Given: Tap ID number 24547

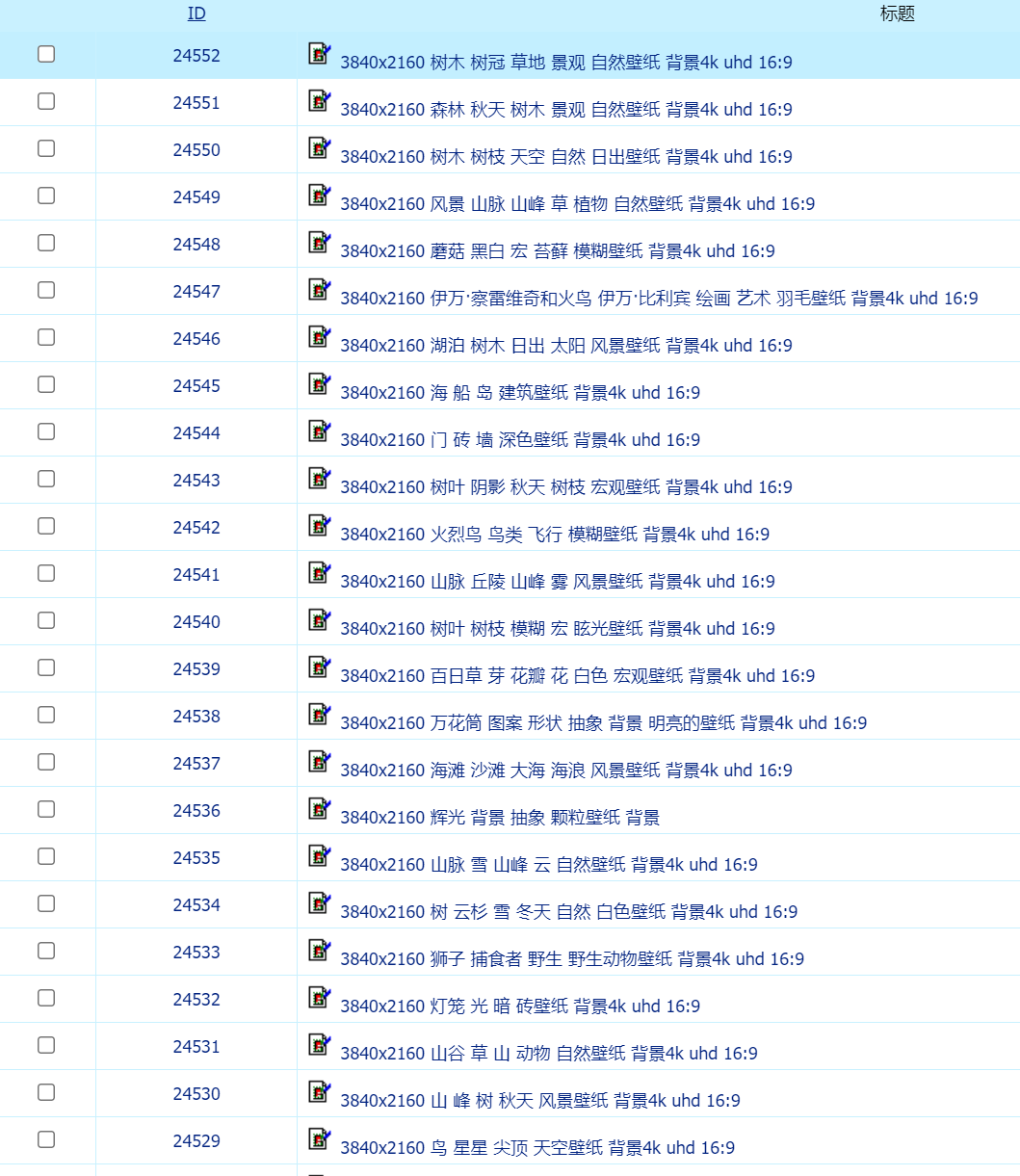Looking at the screenshot, I should pyautogui.click(x=196, y=292).
